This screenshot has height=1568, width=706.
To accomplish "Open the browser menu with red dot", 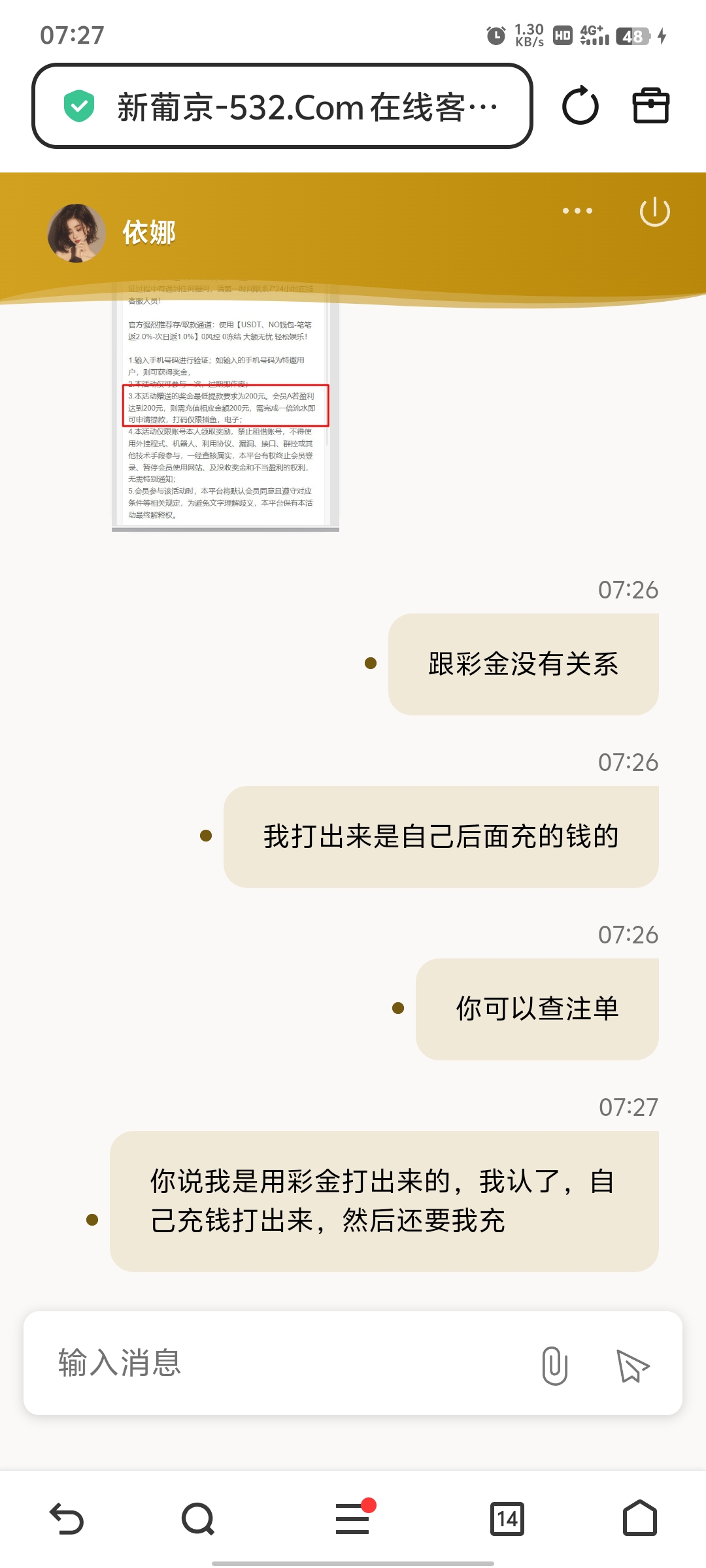I will tap(353, 1518).
